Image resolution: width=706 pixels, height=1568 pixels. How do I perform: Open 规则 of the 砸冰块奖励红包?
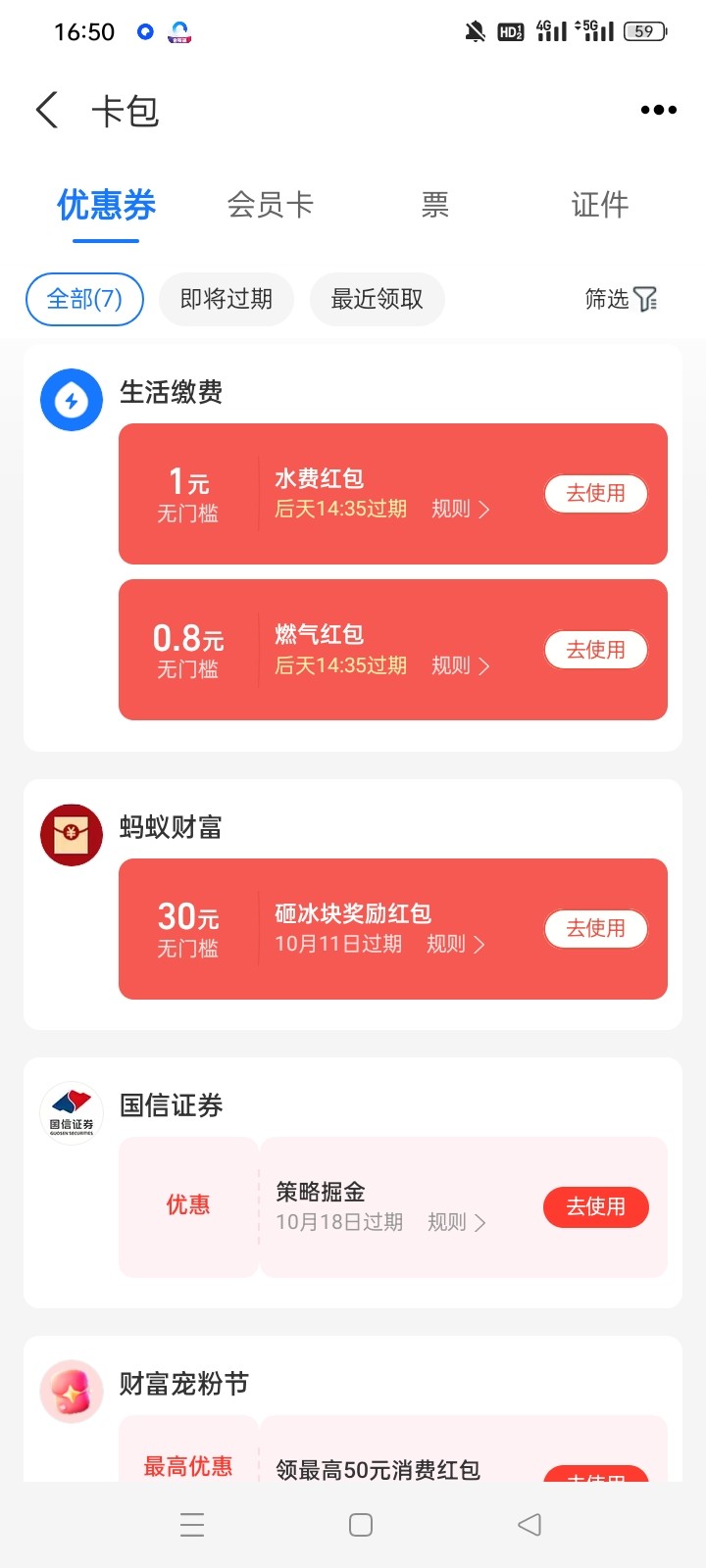click(x=455, y=944)
